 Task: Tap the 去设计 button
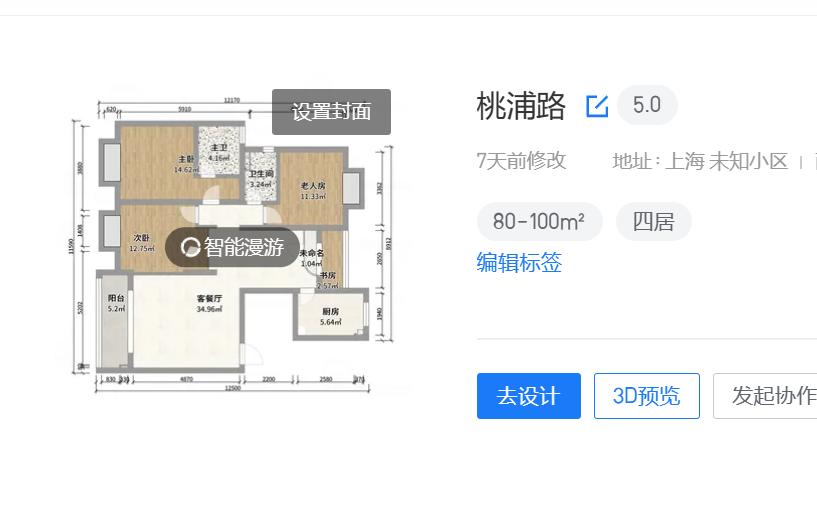[x=528, y=396]
